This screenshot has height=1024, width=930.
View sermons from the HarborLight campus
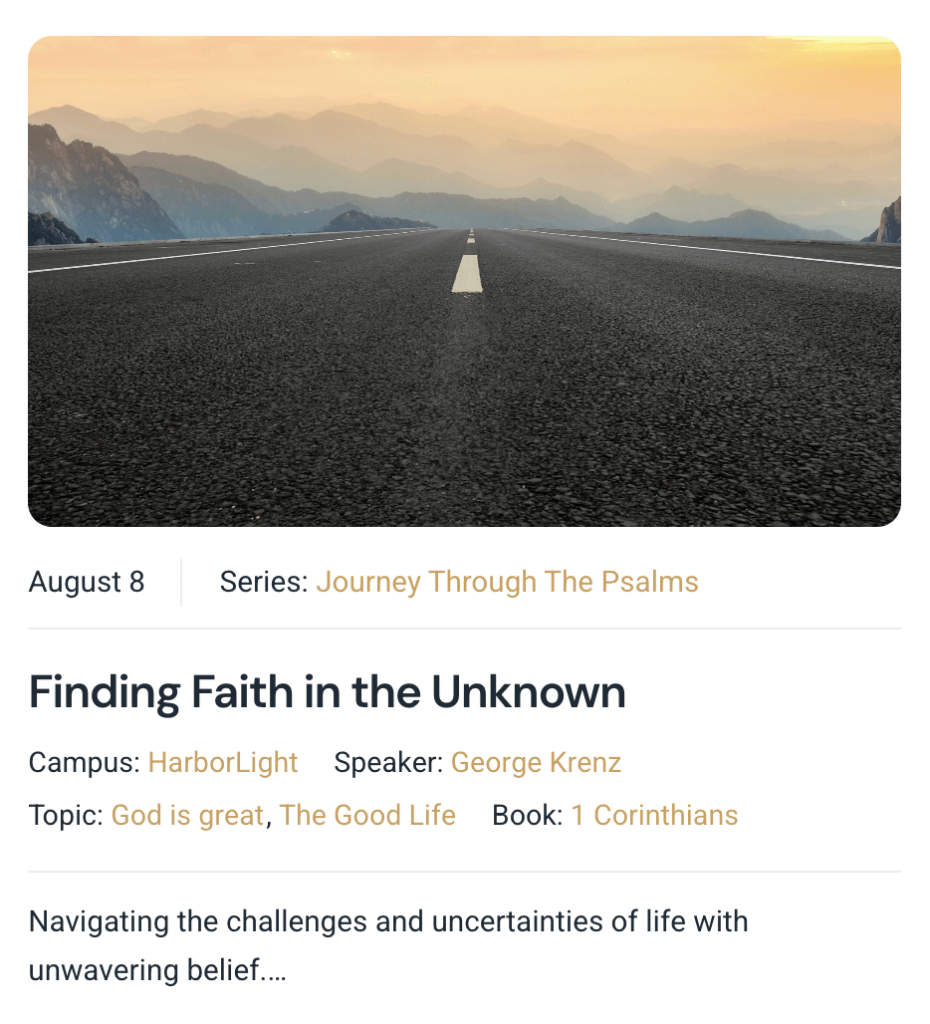coord(222,763)
